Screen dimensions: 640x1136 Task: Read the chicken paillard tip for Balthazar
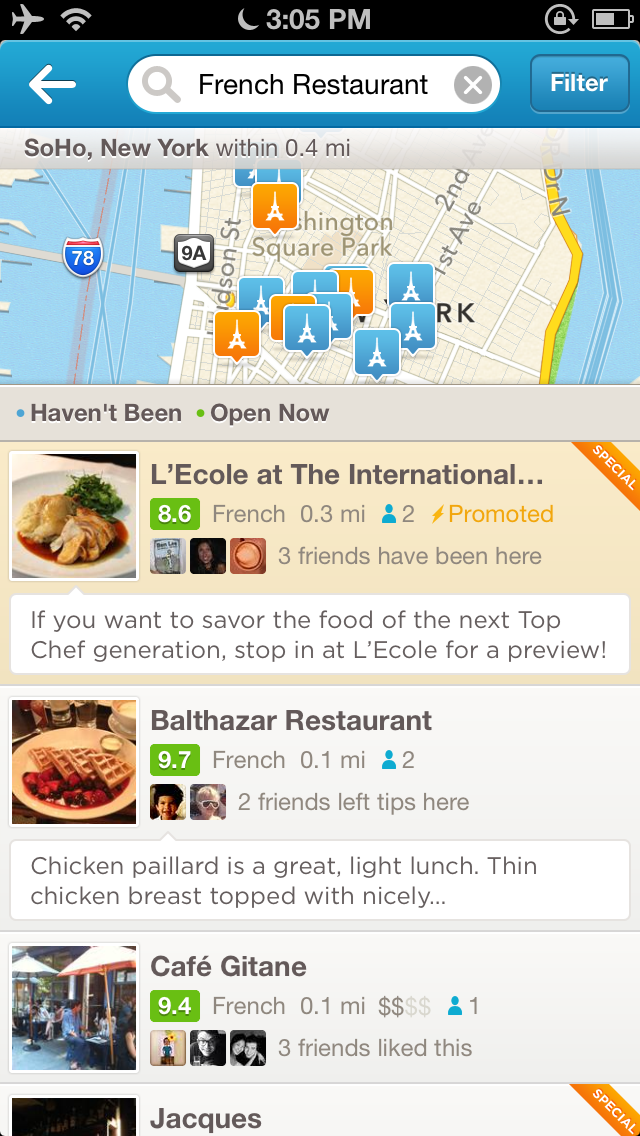320,881
